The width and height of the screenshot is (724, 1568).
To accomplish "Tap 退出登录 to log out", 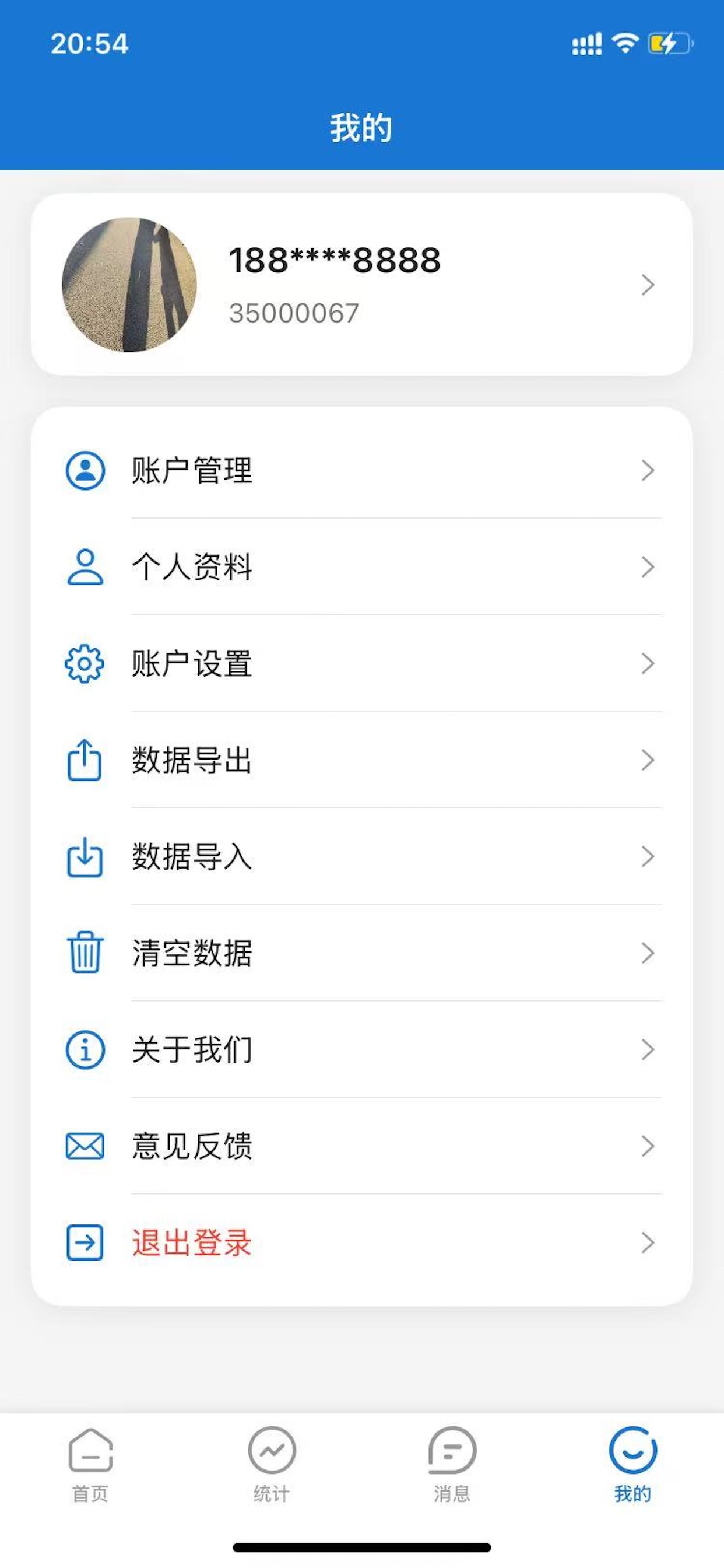I will click(361, 1242).
